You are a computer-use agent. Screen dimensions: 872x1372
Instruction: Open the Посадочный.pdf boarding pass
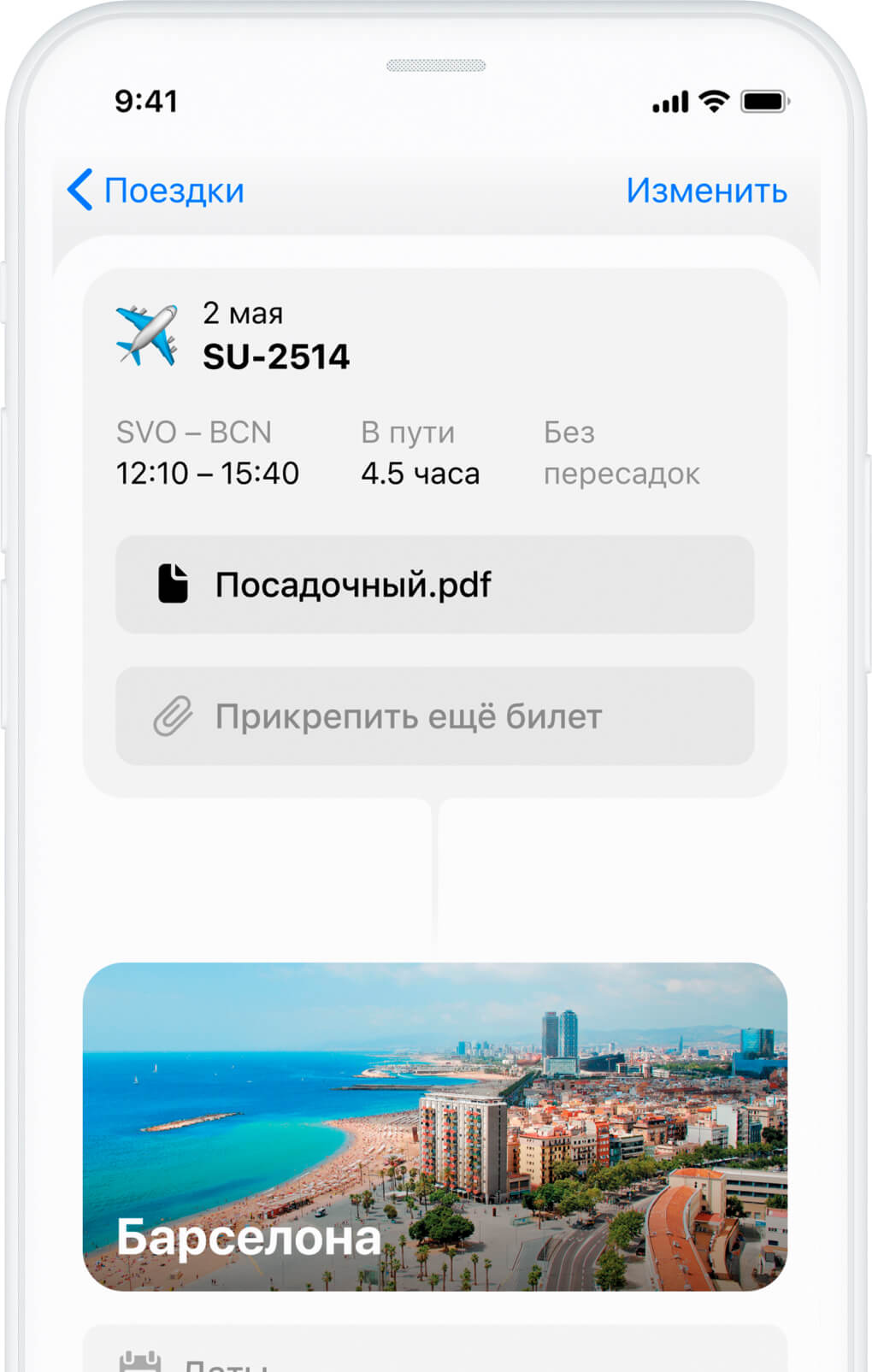434,585
